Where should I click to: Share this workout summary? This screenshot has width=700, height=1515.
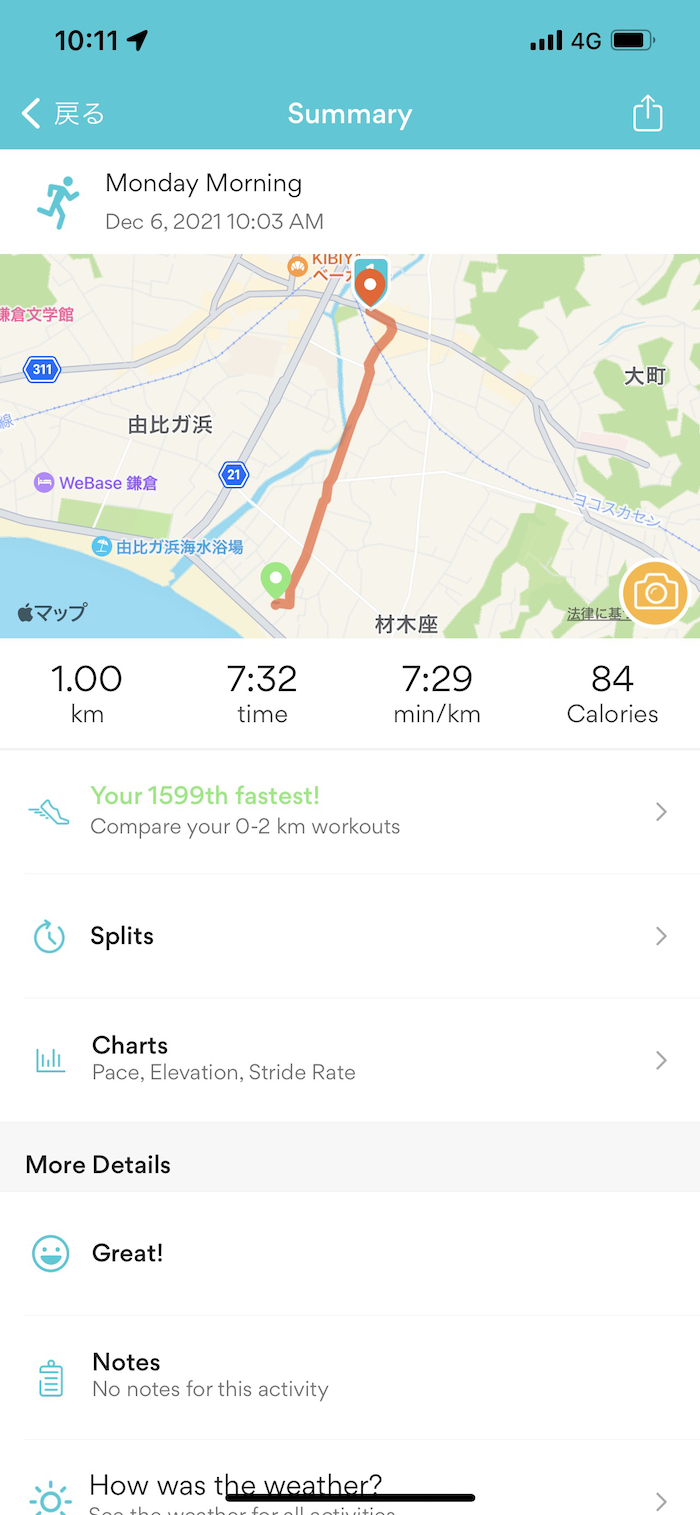tap(648, 113)
